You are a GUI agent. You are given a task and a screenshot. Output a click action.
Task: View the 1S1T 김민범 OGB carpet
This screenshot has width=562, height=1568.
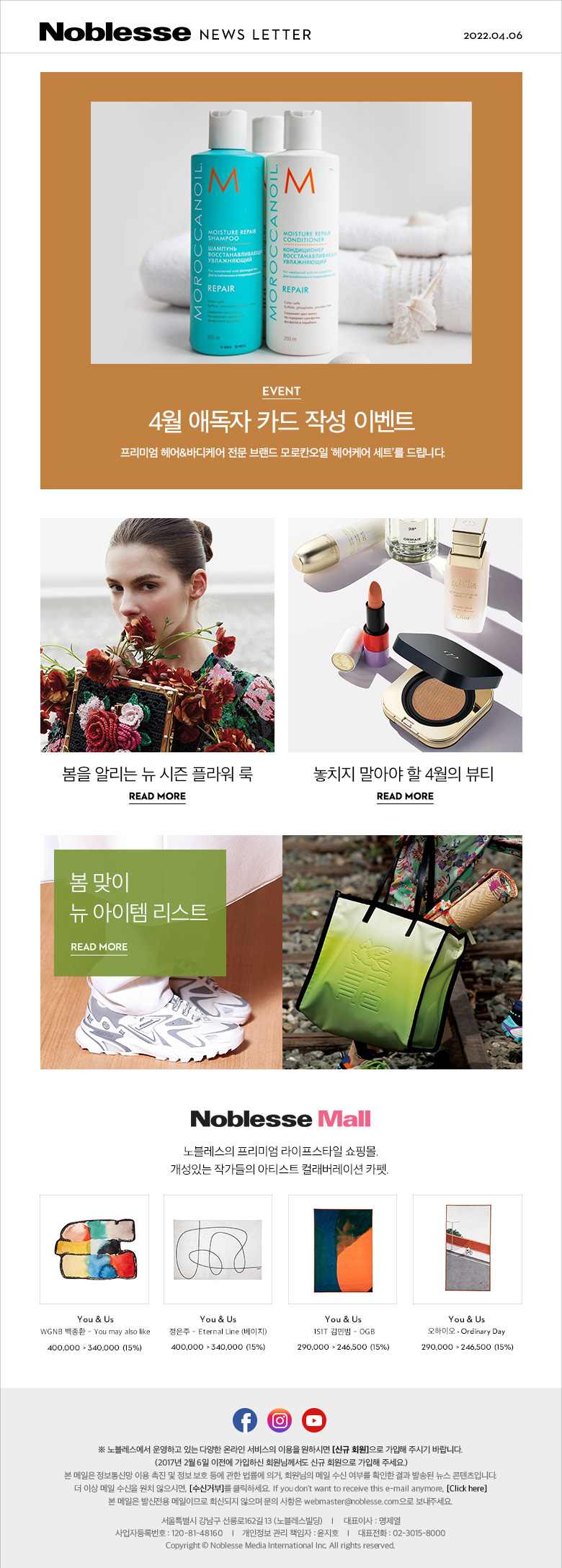pos(342,1250)
